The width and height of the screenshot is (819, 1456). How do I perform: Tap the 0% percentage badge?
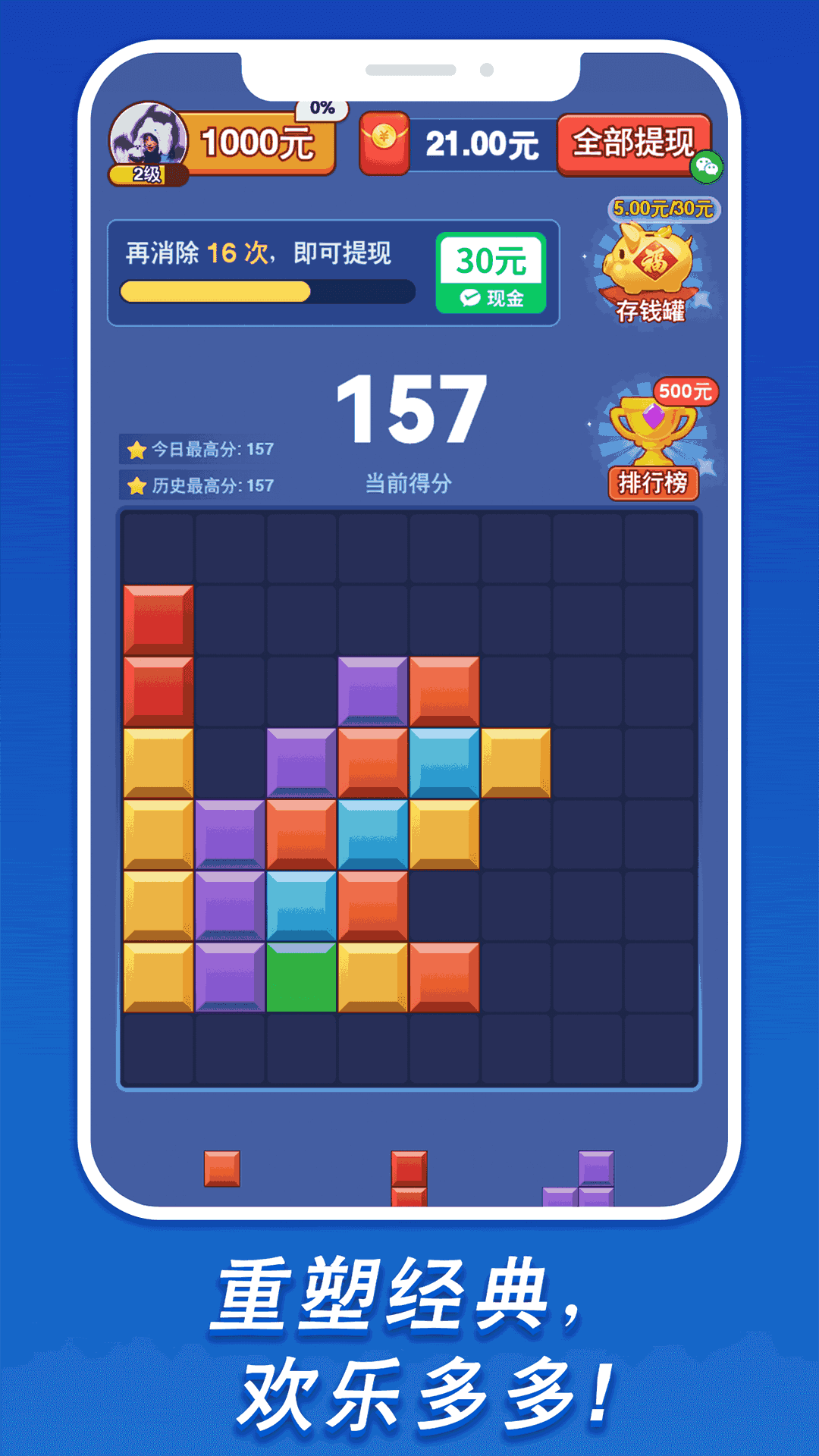(321, 106)
